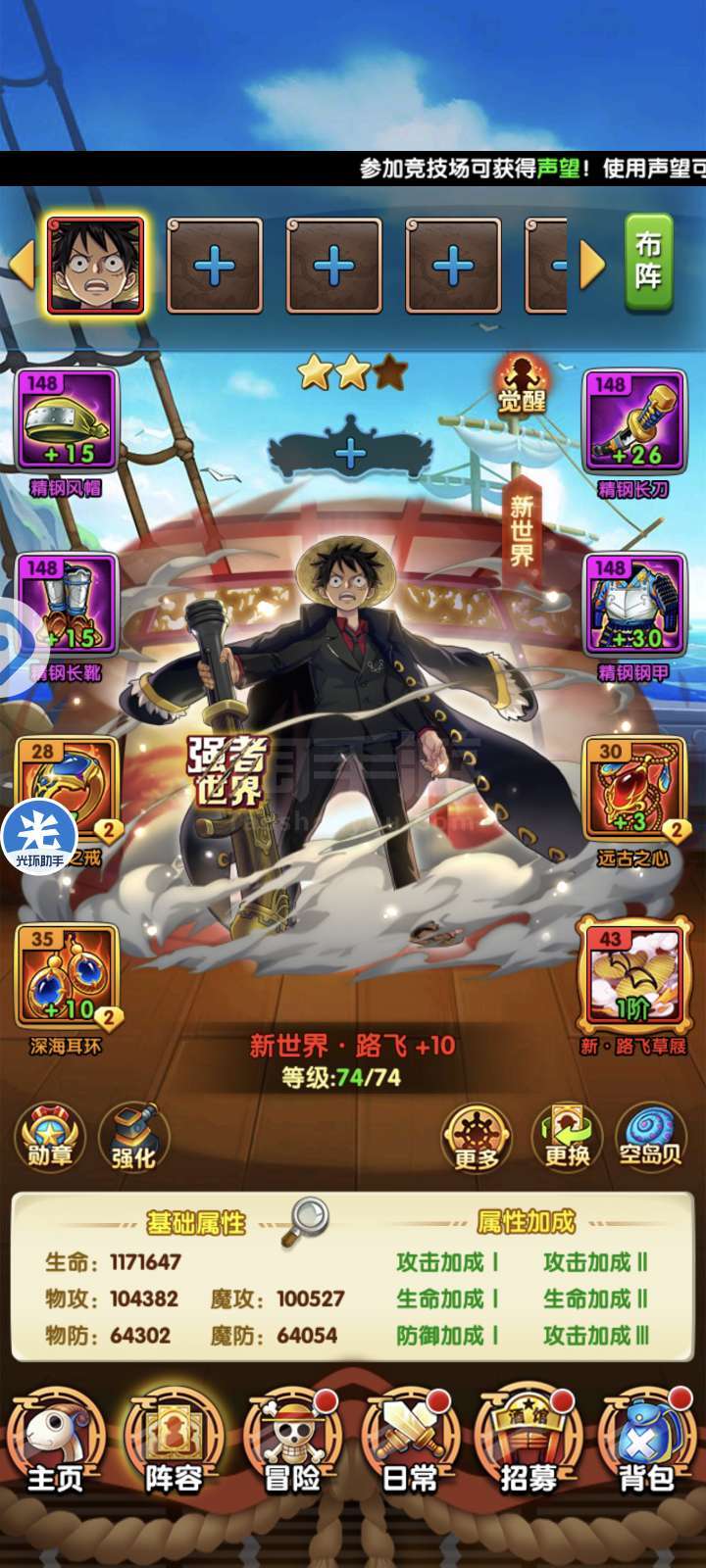The image size is (706, 1568).
Task: Open the 背包 bag tab
Action: pos(647,1441)
